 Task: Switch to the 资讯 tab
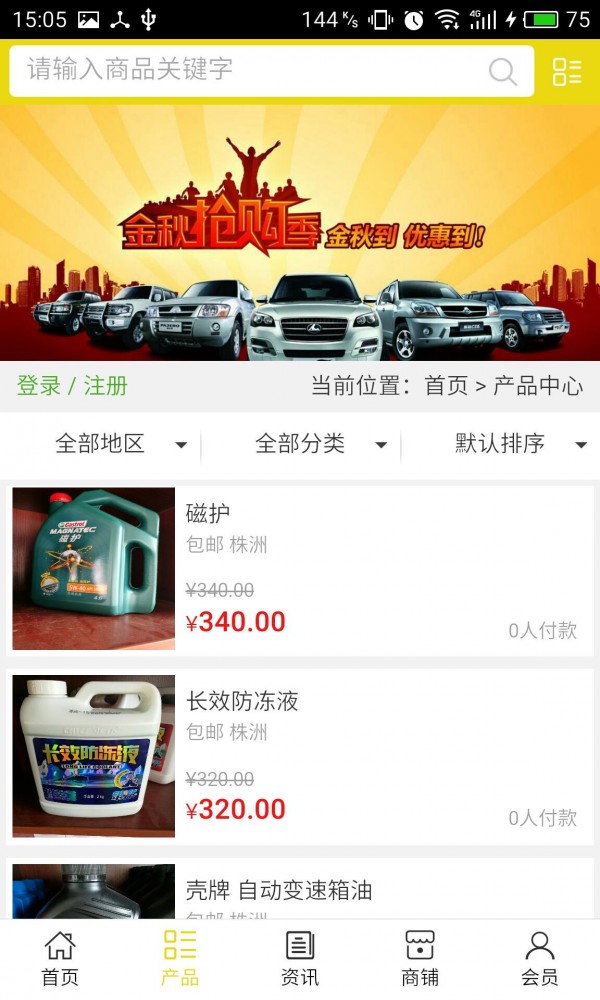click(x=300, y=958)
